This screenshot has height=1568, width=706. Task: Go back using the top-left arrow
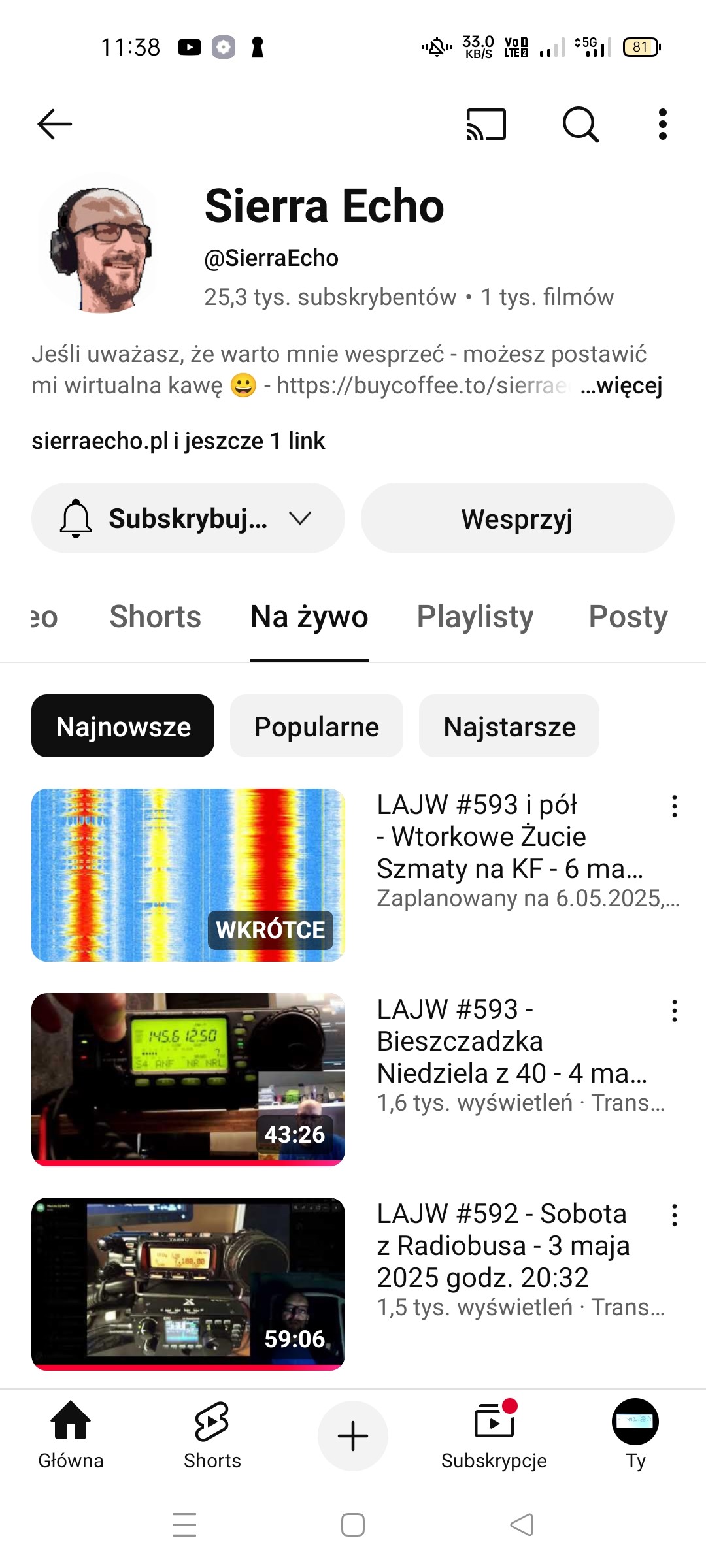pyautogui.click(x=54, y=124)
